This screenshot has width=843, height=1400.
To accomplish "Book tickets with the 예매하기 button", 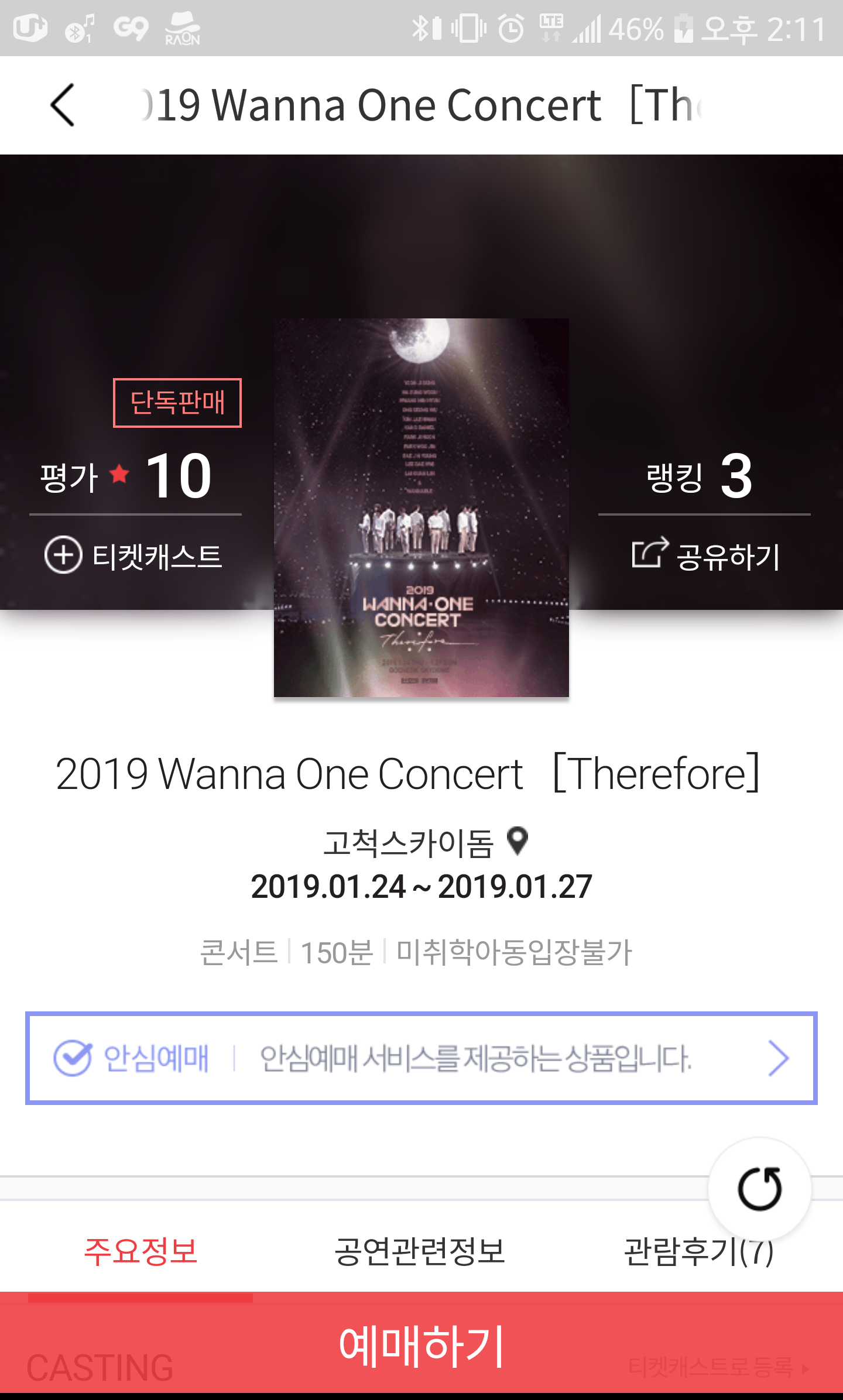I will 421,1346.
